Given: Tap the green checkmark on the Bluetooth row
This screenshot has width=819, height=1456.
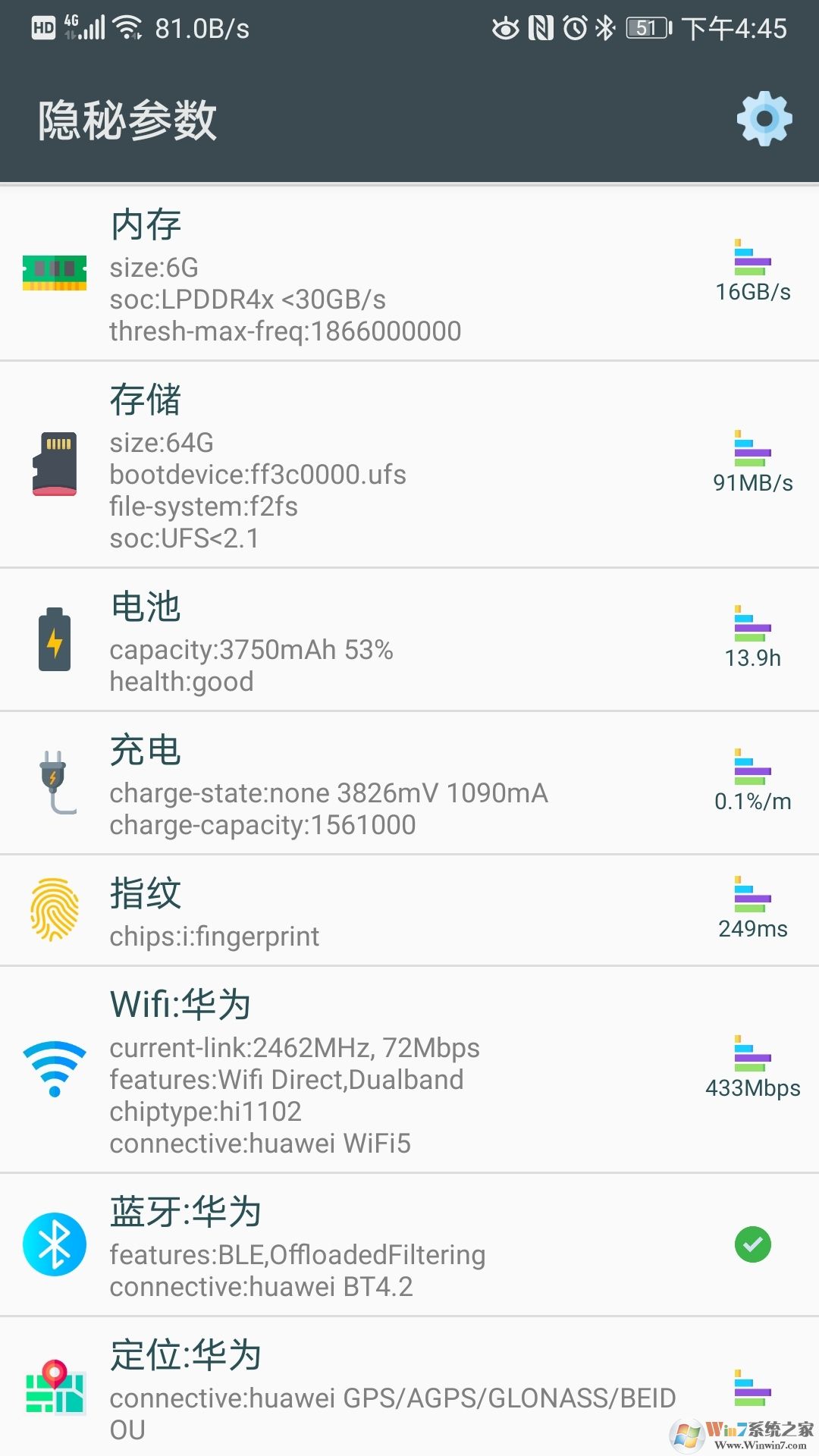Looking at the screenshot, I should (752, 1244).
